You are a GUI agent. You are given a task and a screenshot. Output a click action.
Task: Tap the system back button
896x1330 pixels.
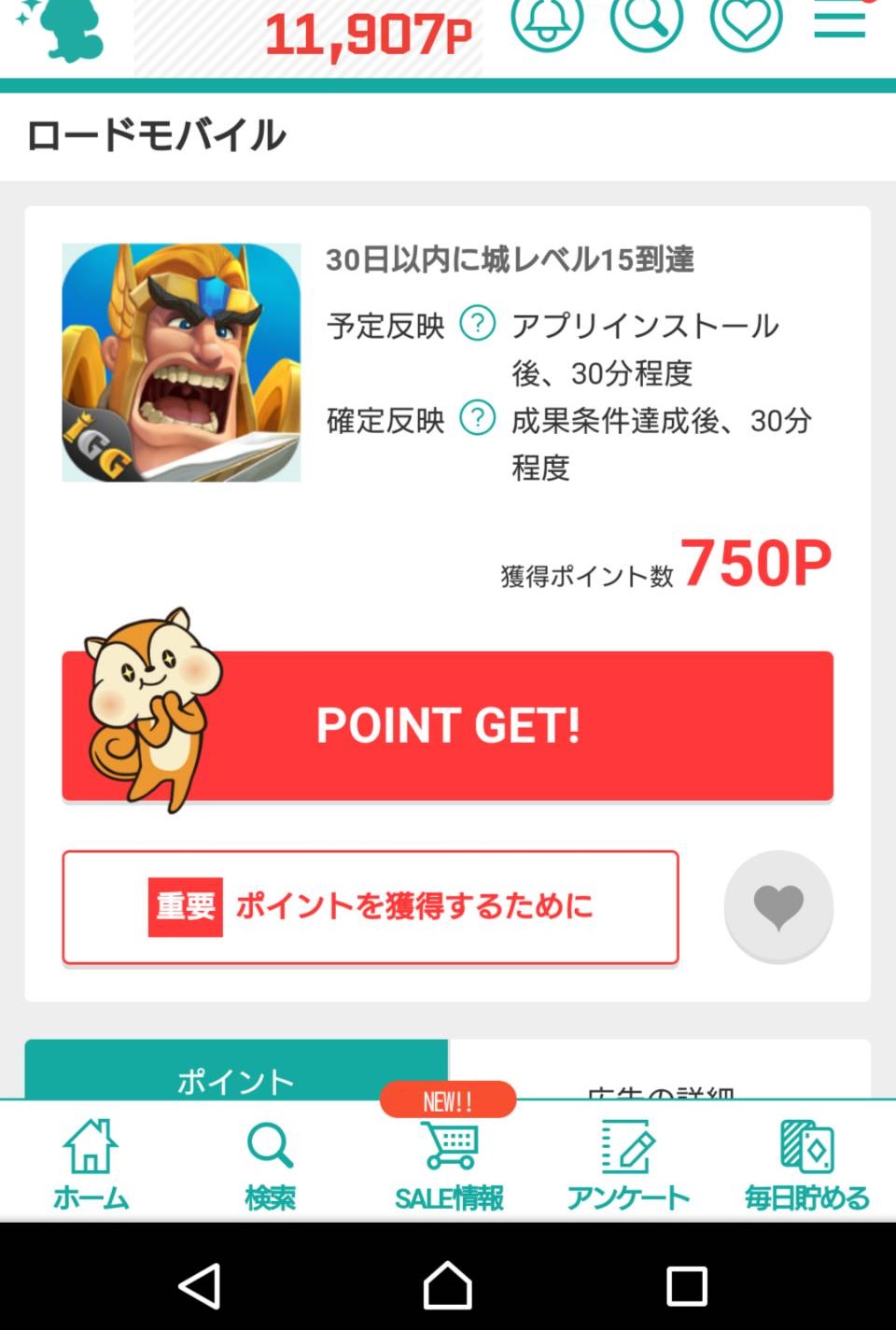click(x=200, y=1286)
